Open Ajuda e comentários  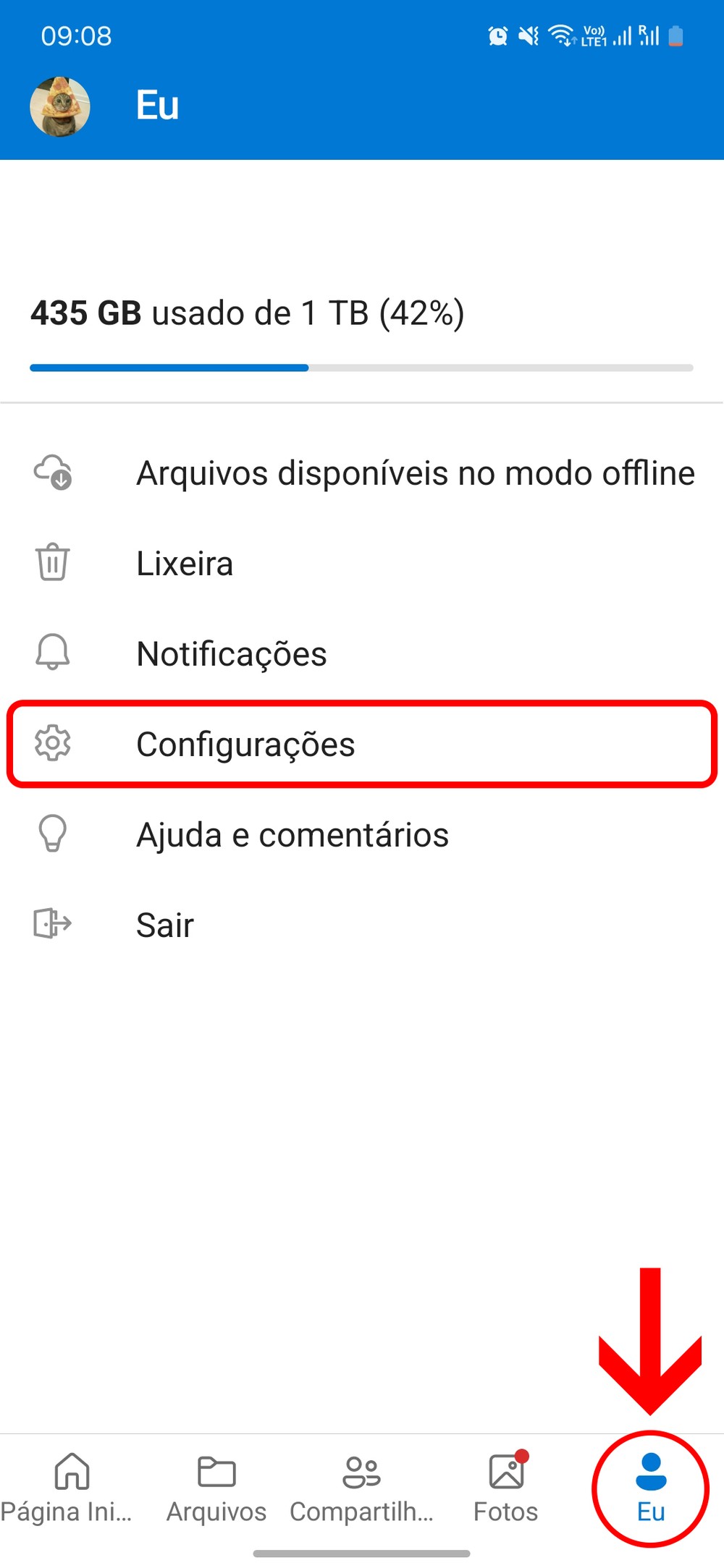[x=292, y=835]
